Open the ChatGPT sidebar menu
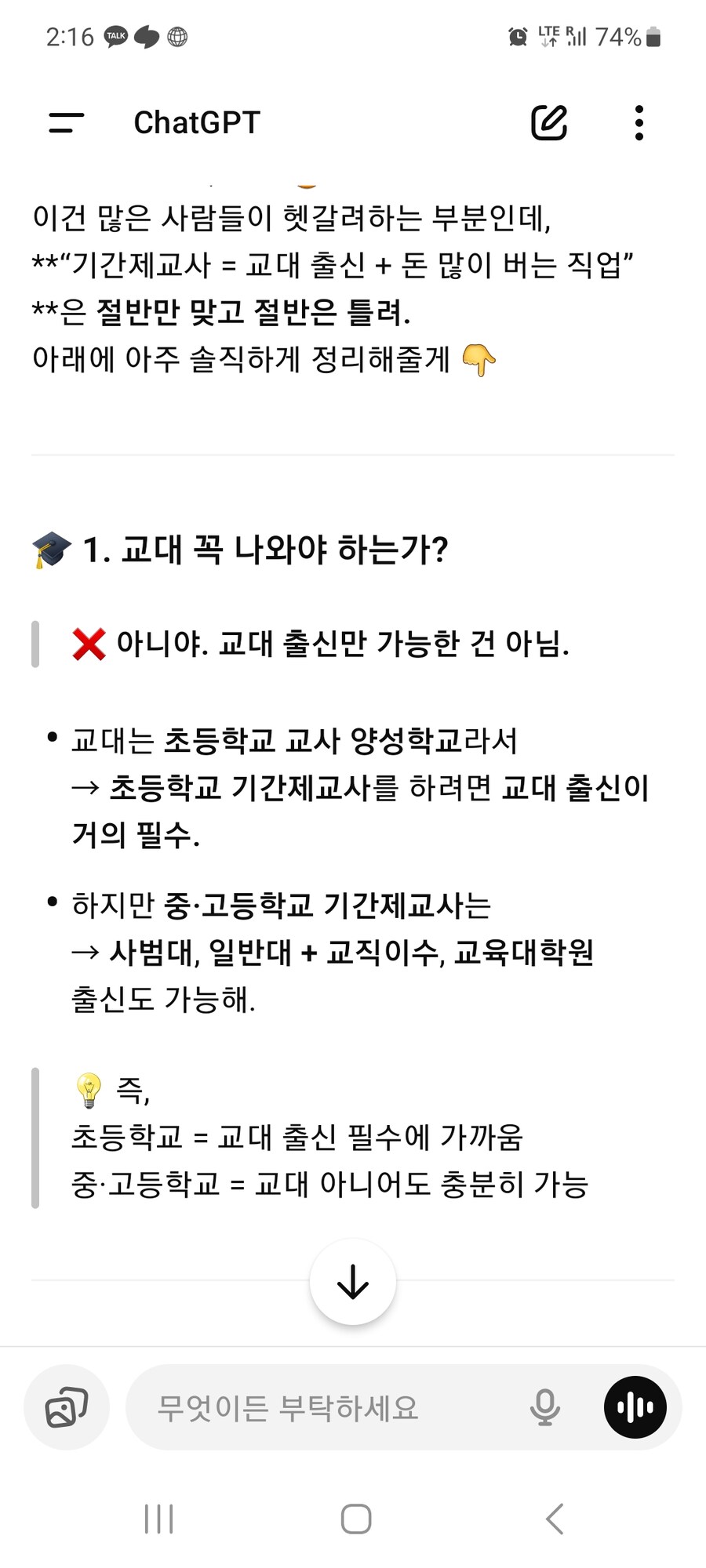706x1568 pixels. coord(66,122)
